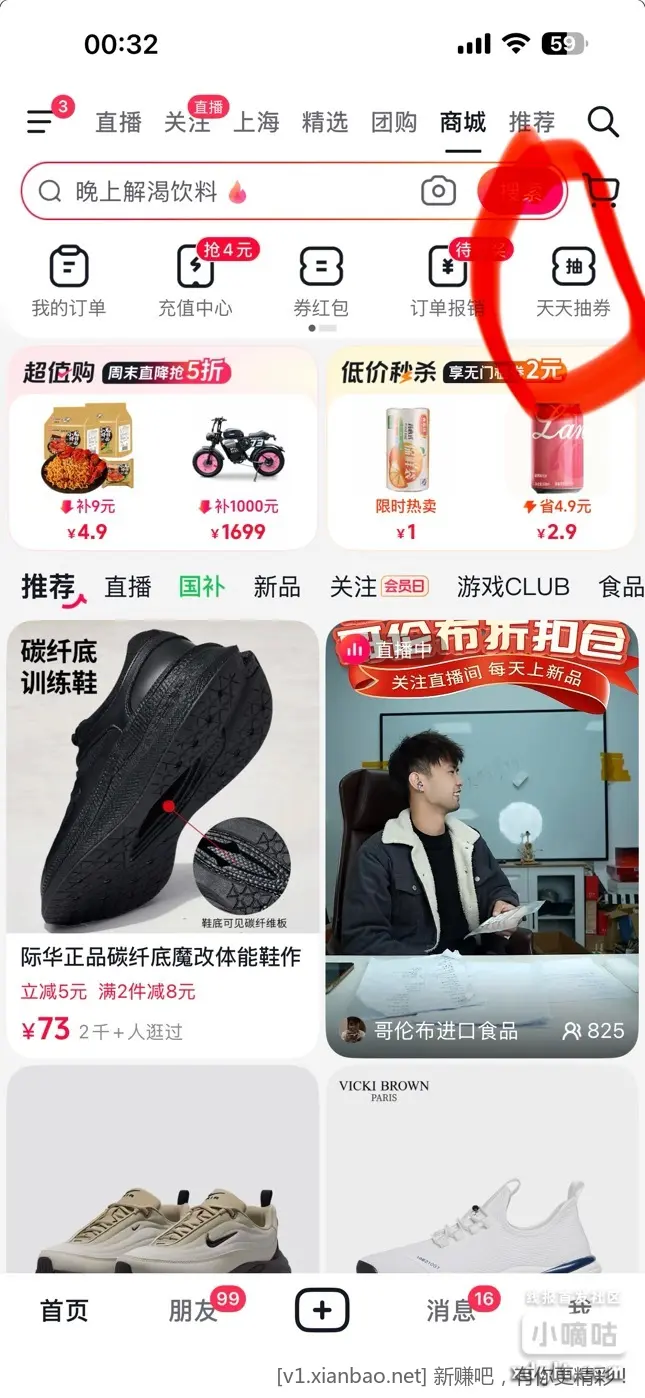Viewport: 645px width, 1398px height.
Task: Open camera image search
Action: 438,191
